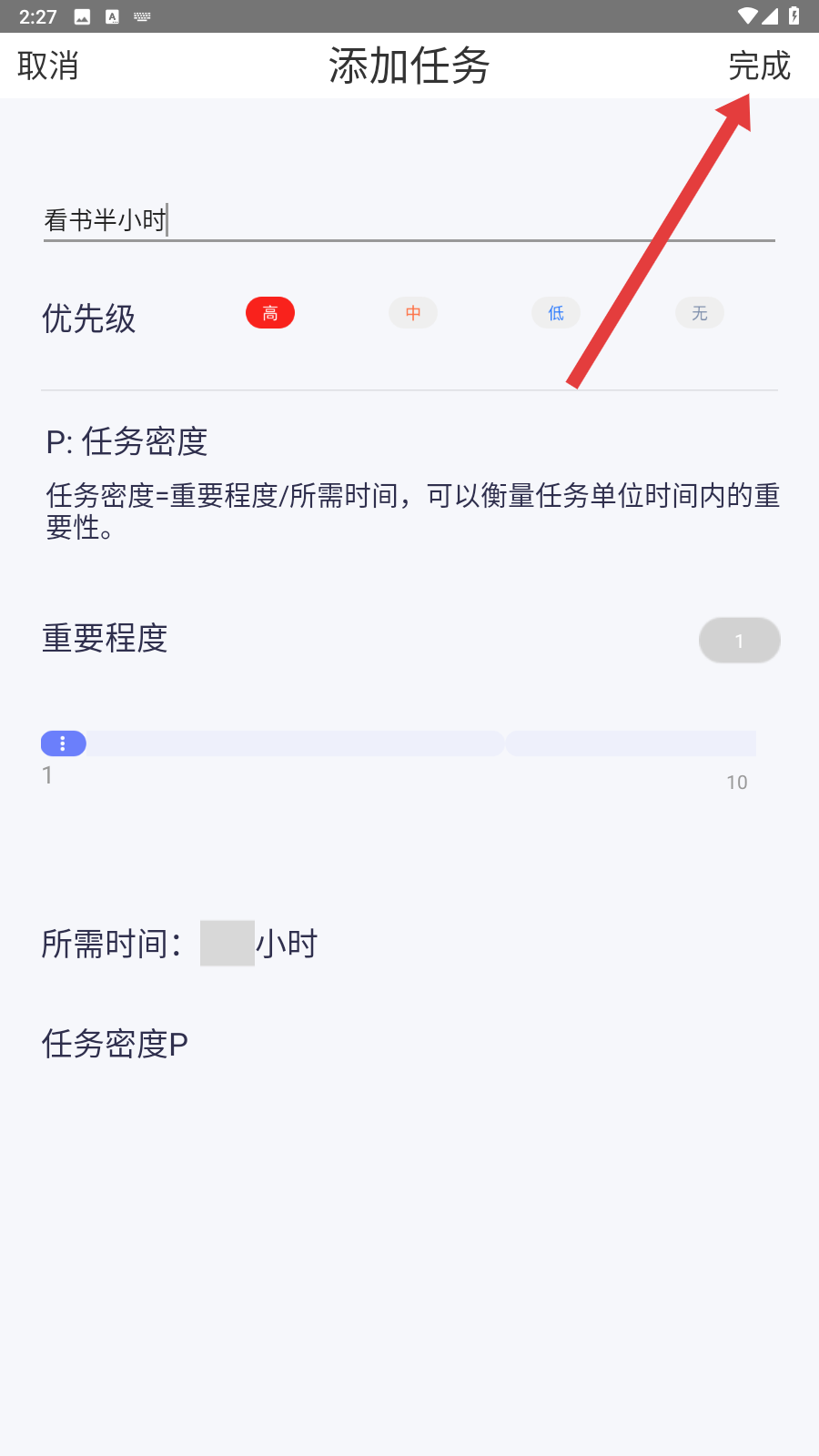
Task: Set priority to low 低
Action: click(556, 313)
